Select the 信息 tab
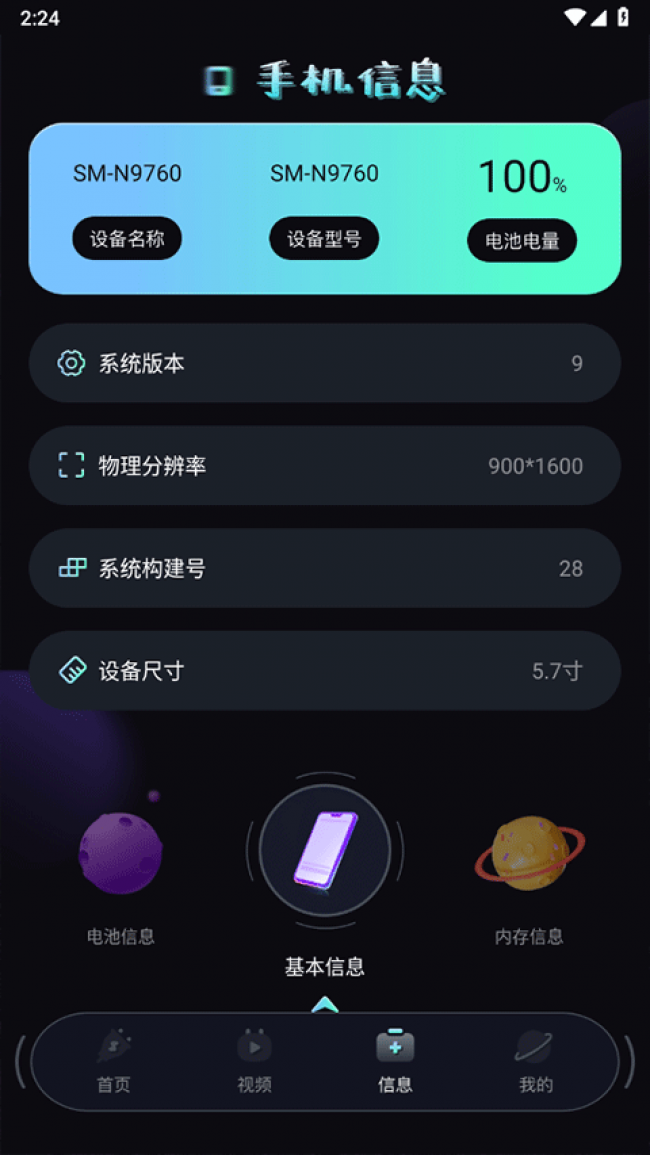The width and height of the screenshot is (650, 1155). pos(395,1061)
